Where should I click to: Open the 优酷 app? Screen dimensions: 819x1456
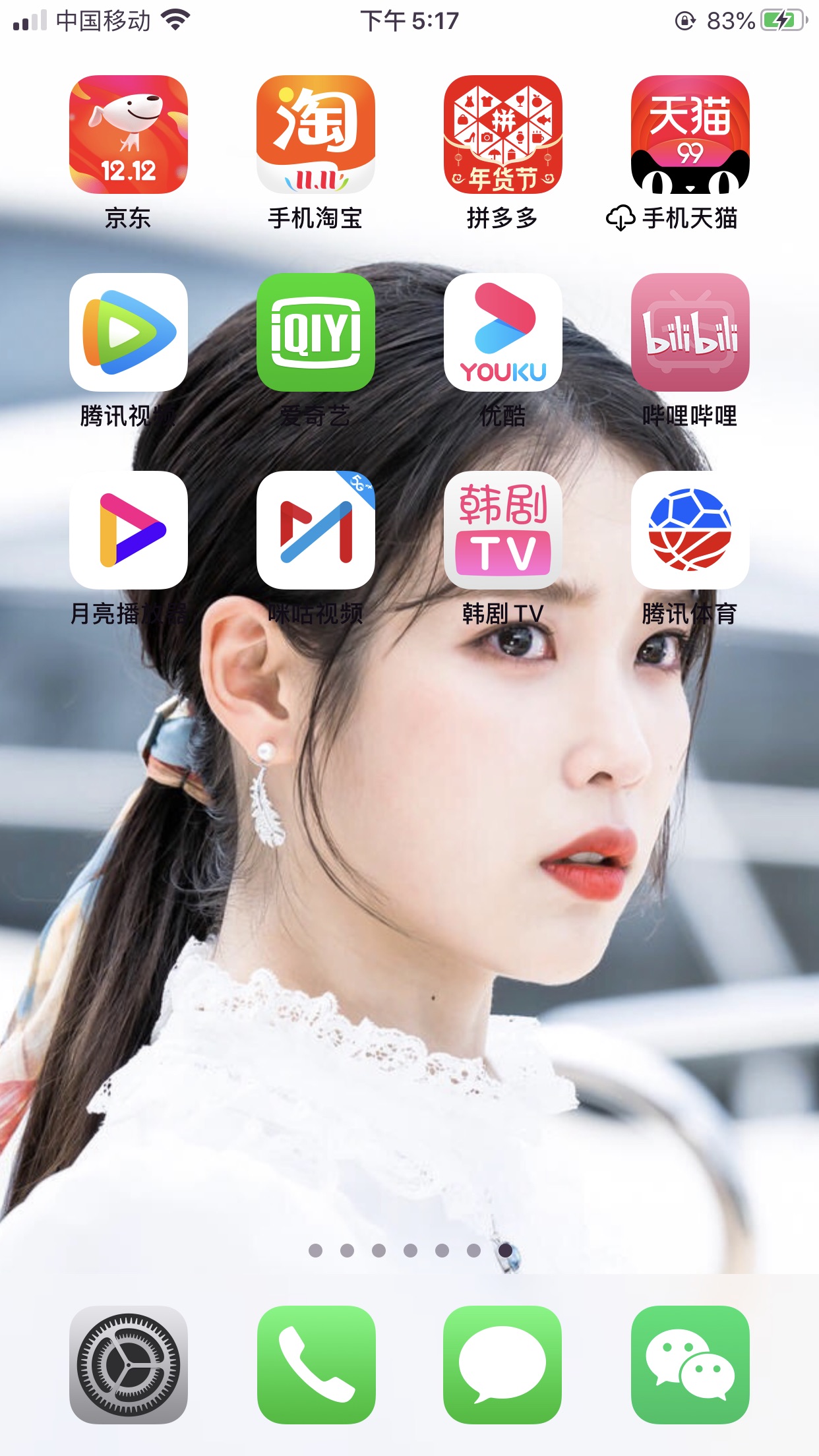503,332
